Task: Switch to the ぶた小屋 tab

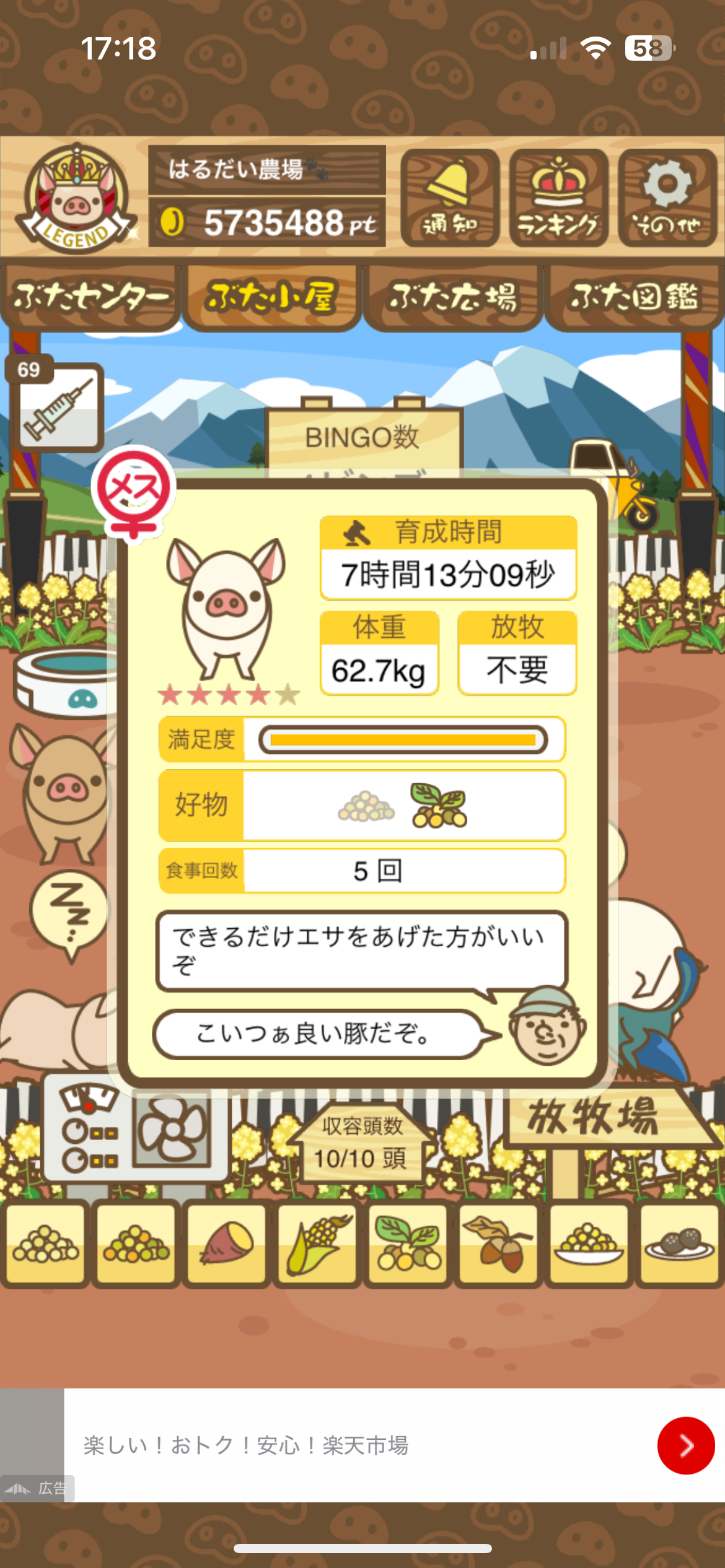Action: coord(272,298)
